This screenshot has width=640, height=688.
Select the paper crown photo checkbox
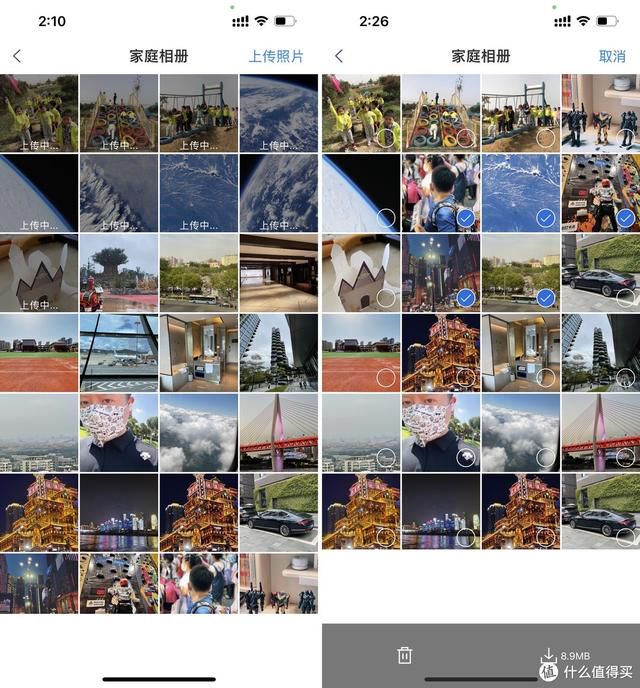(x=385, y=298)
